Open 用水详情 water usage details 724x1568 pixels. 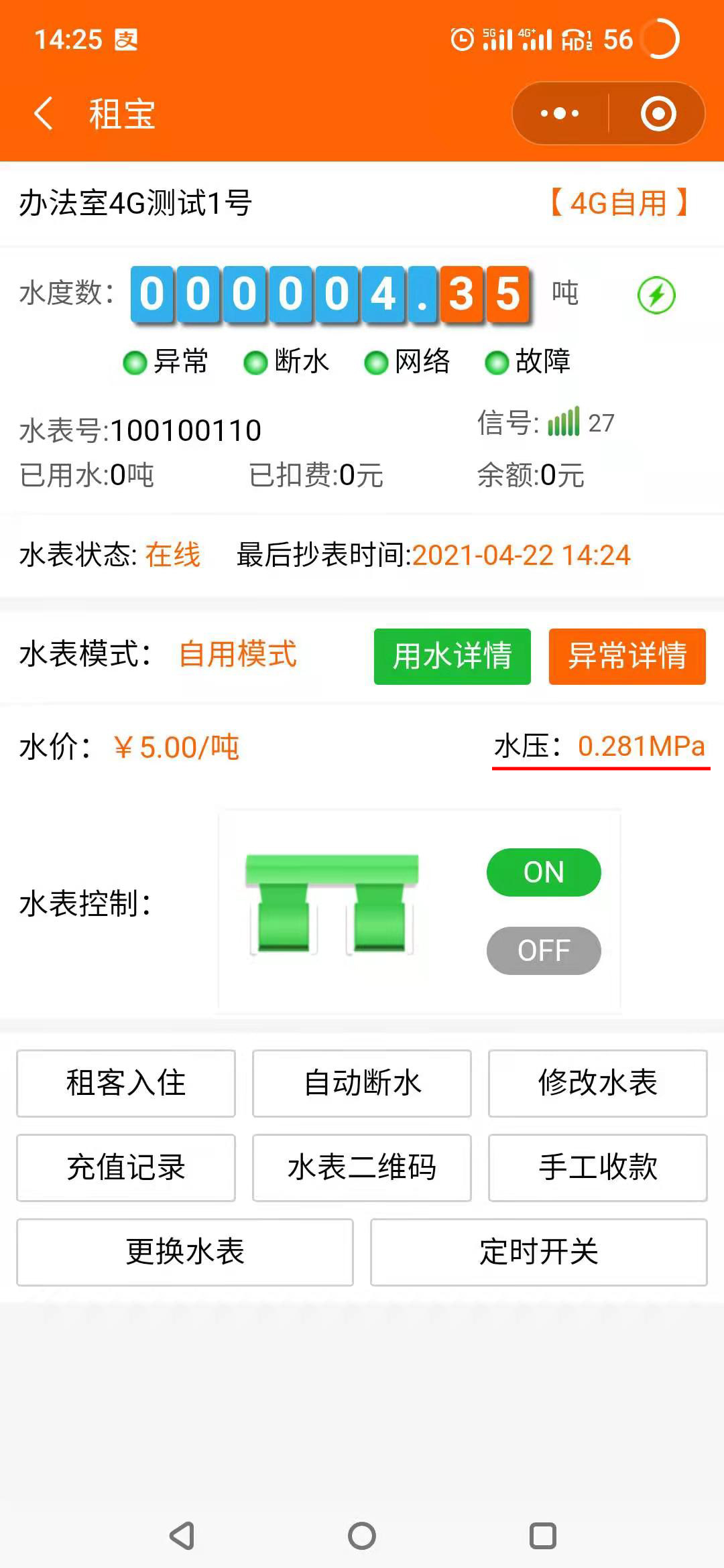pyautogui.click(x=452, y=656)
